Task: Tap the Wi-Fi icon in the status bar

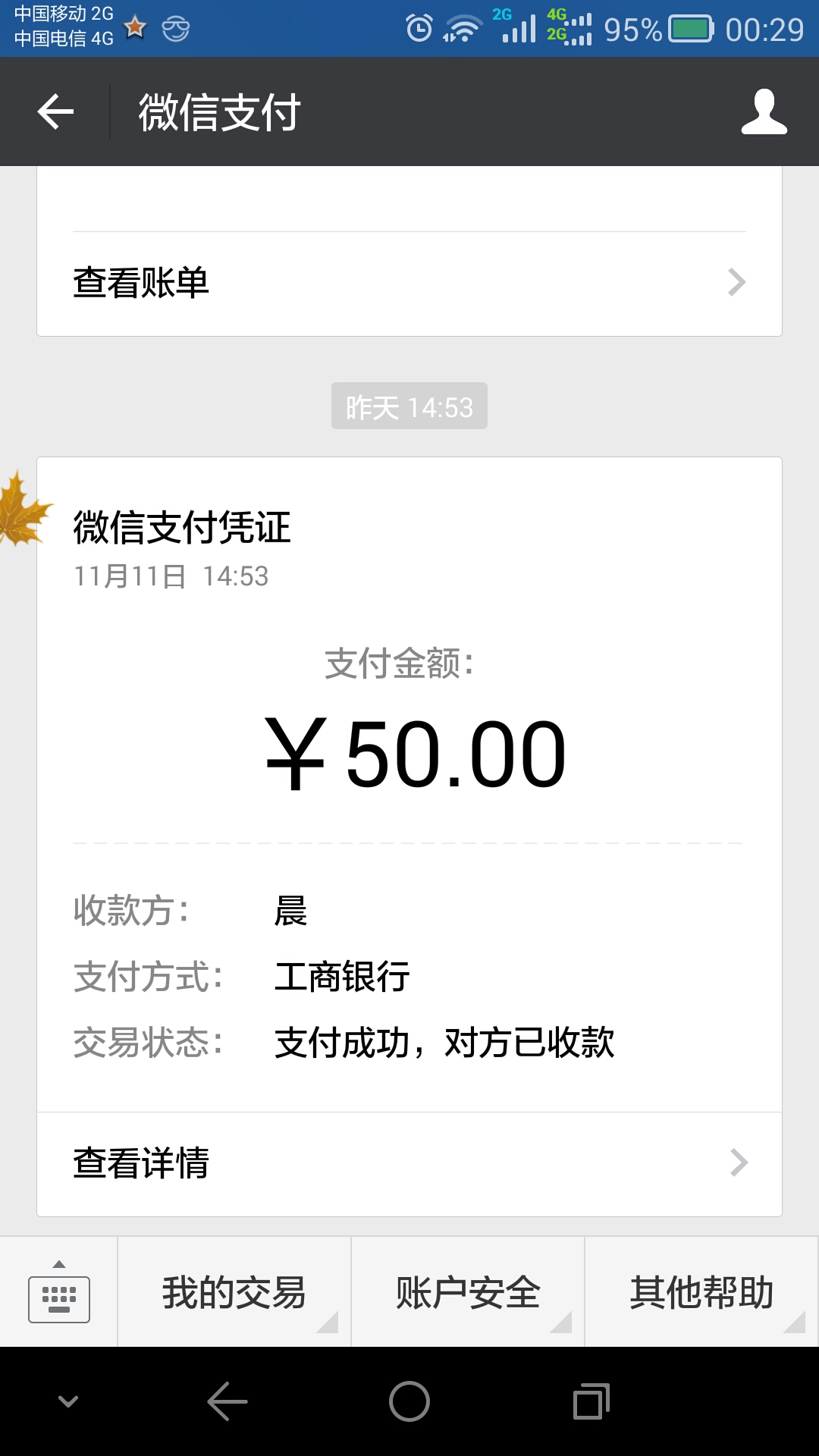Action: coord(461,27)
